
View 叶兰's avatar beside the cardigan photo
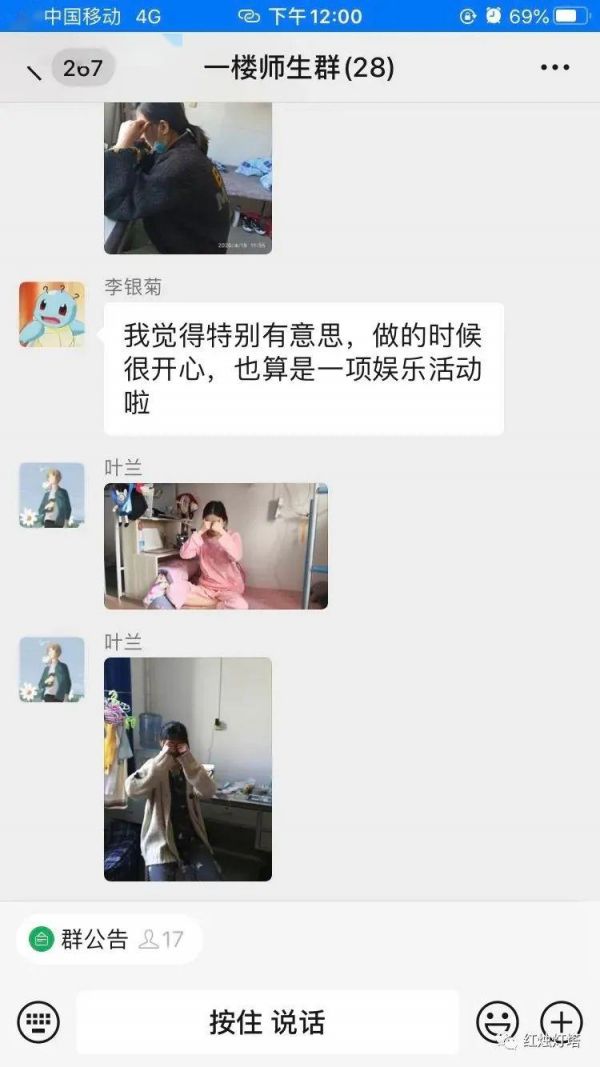(x=52, y=669)
